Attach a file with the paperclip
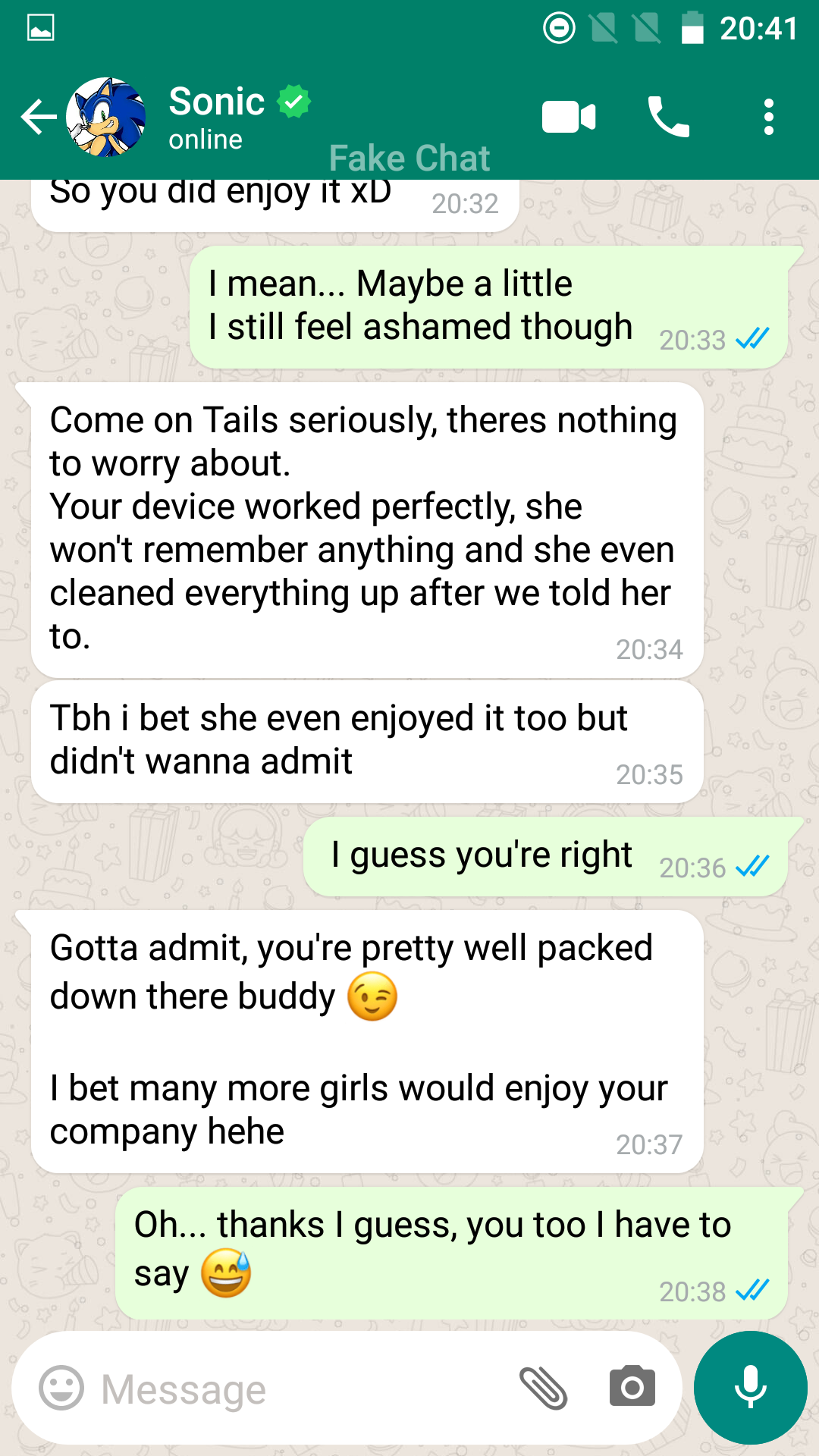The width and height of the screenshot is (819, 1456). 543,1389
